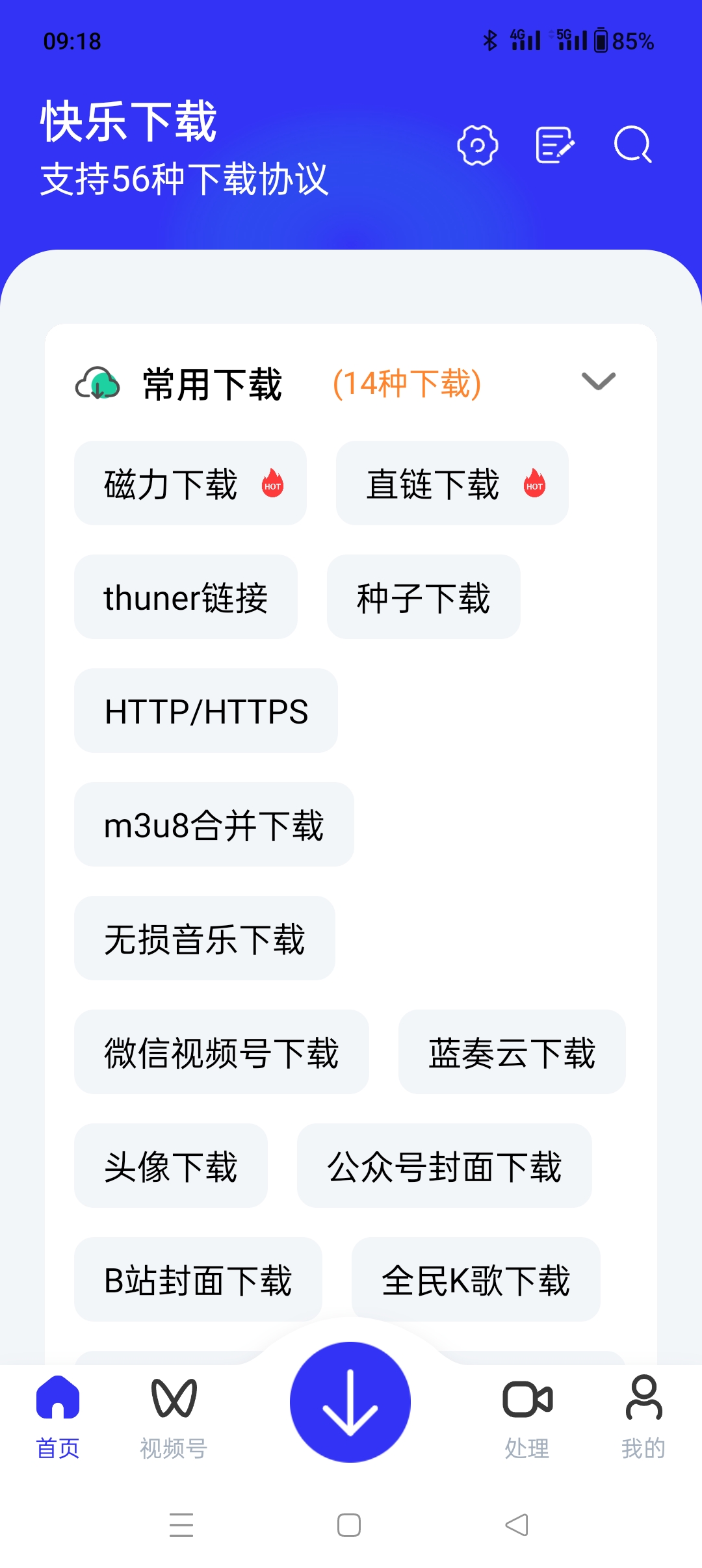Open the customer support gear icon

click(478, 145)
